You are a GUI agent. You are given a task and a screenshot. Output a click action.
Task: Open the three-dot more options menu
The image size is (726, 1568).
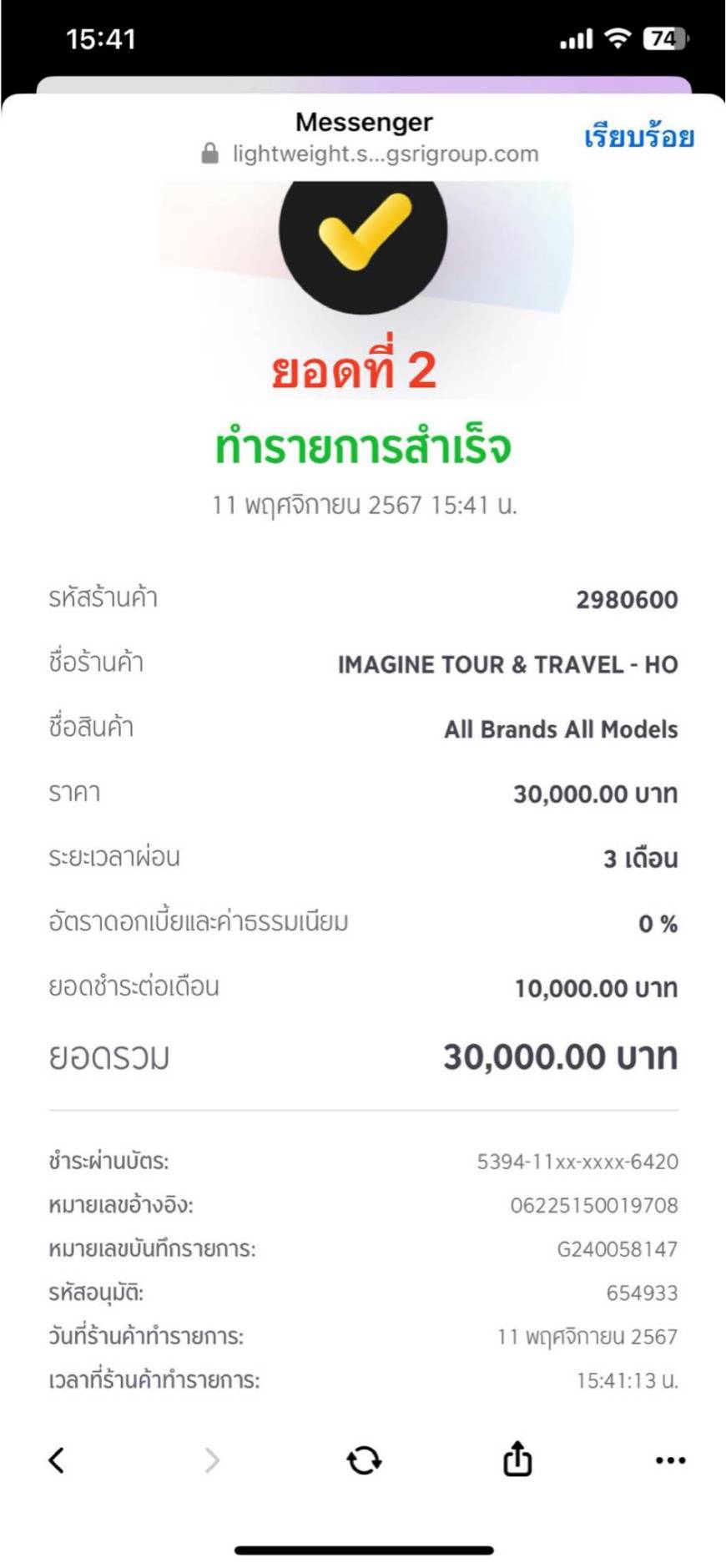(x=670, y=1460)
